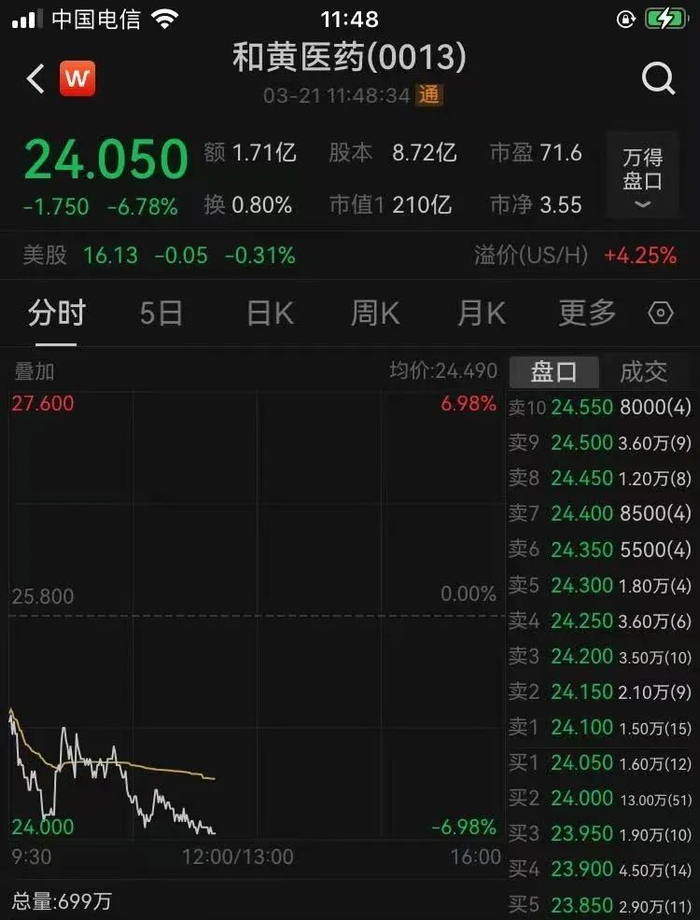700x920 pixels.
Task: Switch to the 成交 trades tab
Action: [x=643, y=371]
